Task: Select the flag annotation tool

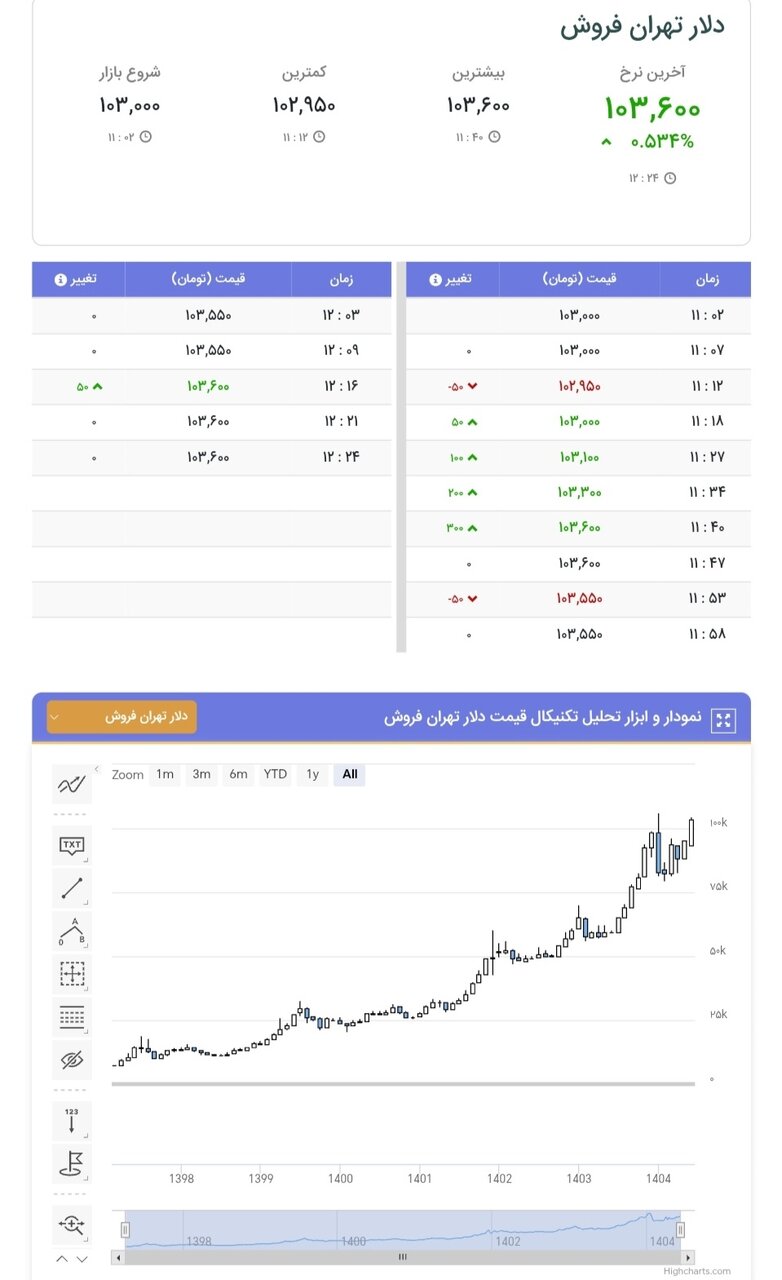Action: [x=71, y=1164]
